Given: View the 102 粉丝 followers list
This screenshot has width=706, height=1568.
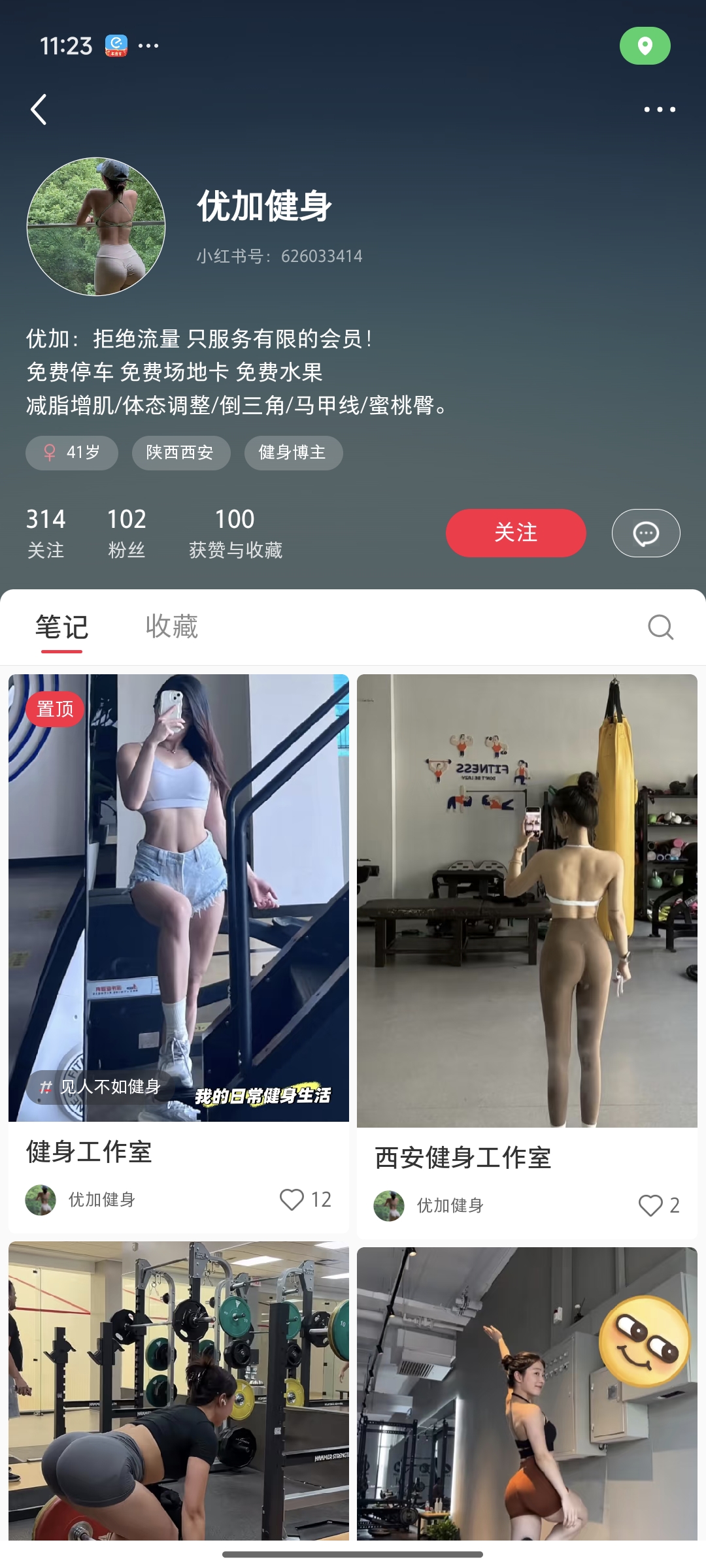Looking at the screenshot, I should [x=126, y=533].
